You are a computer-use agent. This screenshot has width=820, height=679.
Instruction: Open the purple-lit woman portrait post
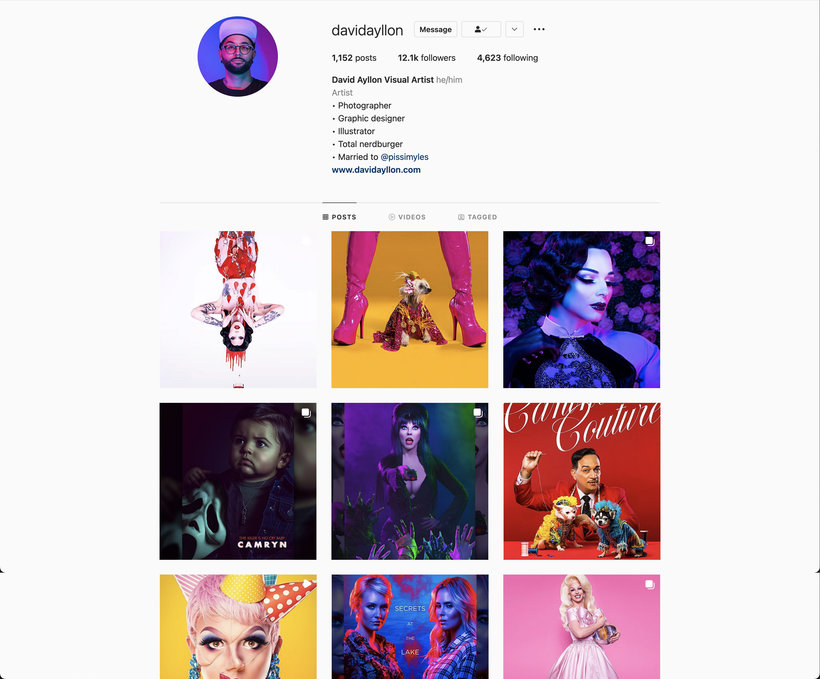pyautogui.click(x=581, y=309)
